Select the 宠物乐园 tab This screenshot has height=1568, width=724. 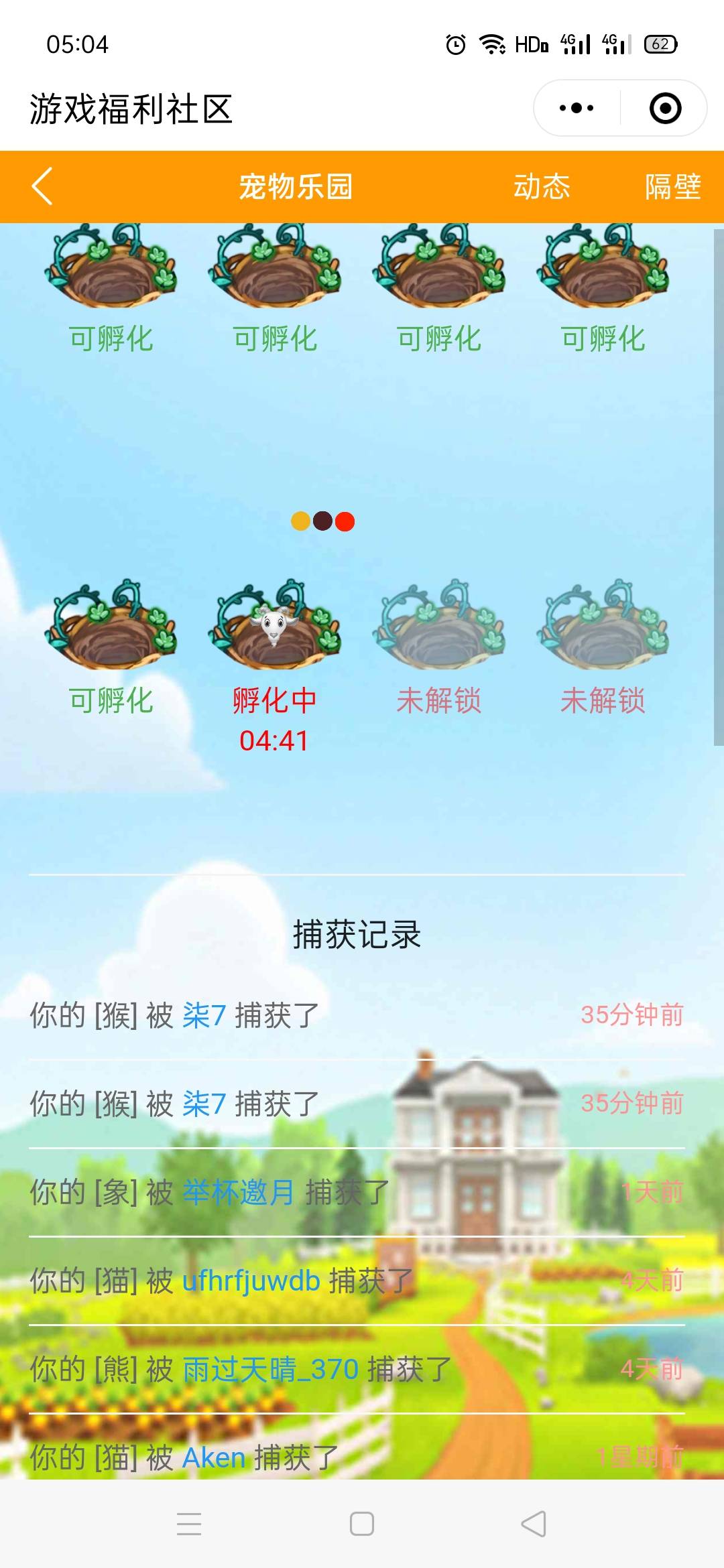pyautogui.click(x=296, y=186)
